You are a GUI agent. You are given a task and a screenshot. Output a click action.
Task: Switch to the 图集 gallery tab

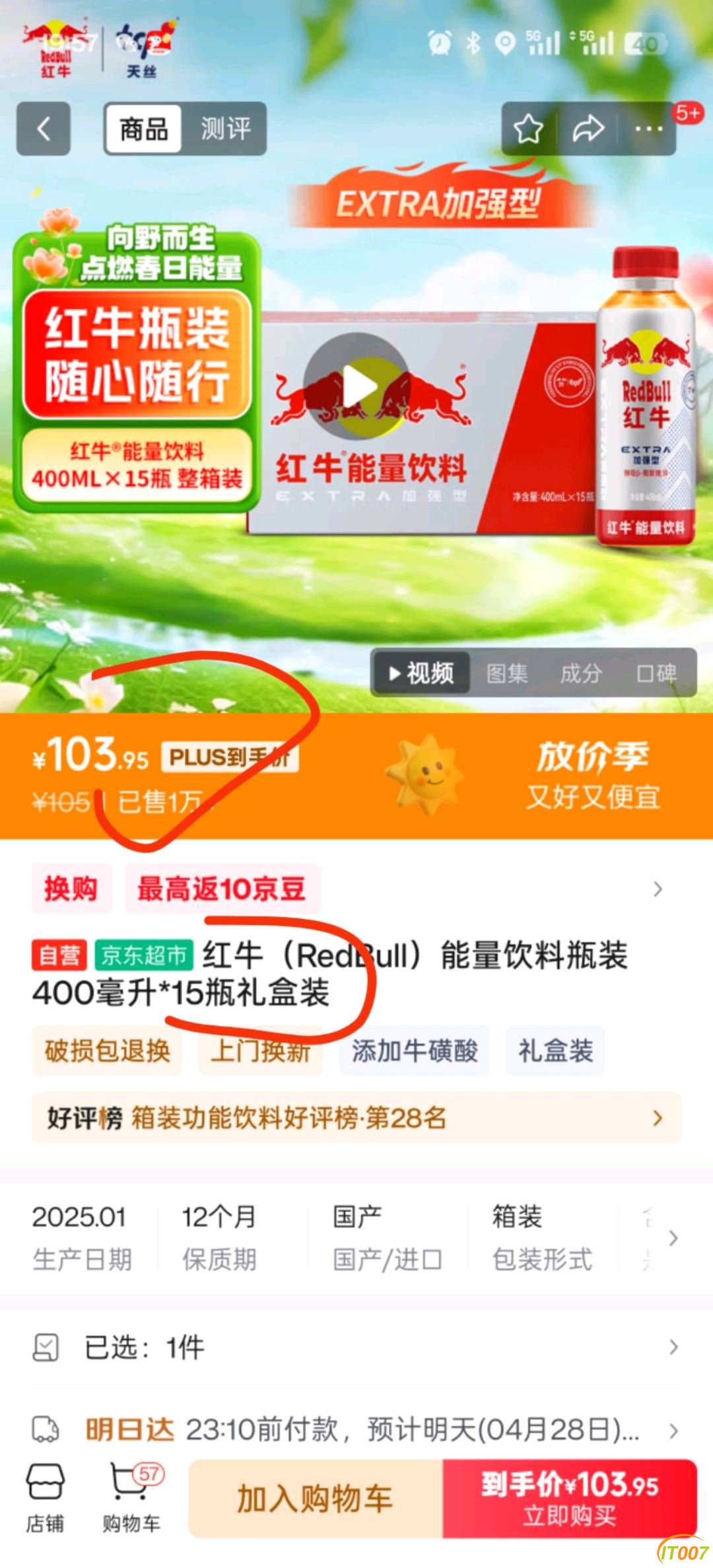(507, 673)
